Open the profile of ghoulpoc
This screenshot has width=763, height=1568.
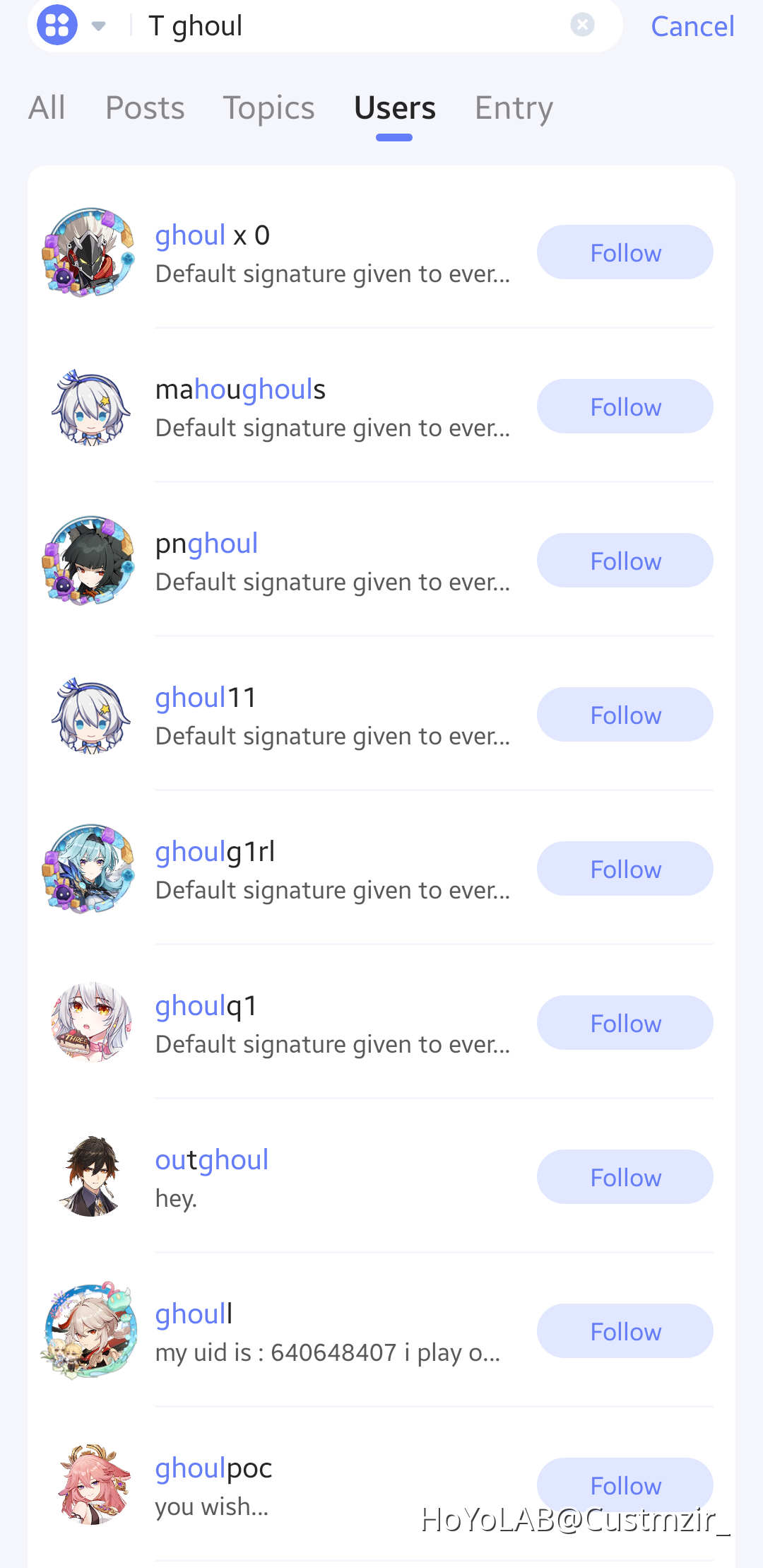point(213,1469)
